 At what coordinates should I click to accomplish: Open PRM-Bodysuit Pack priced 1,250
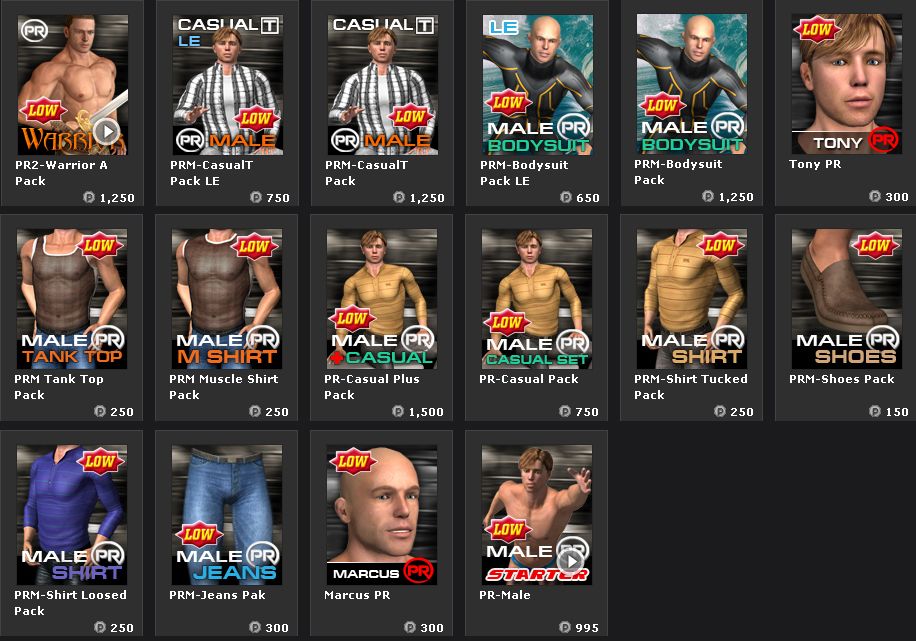[x=692, y=85]
